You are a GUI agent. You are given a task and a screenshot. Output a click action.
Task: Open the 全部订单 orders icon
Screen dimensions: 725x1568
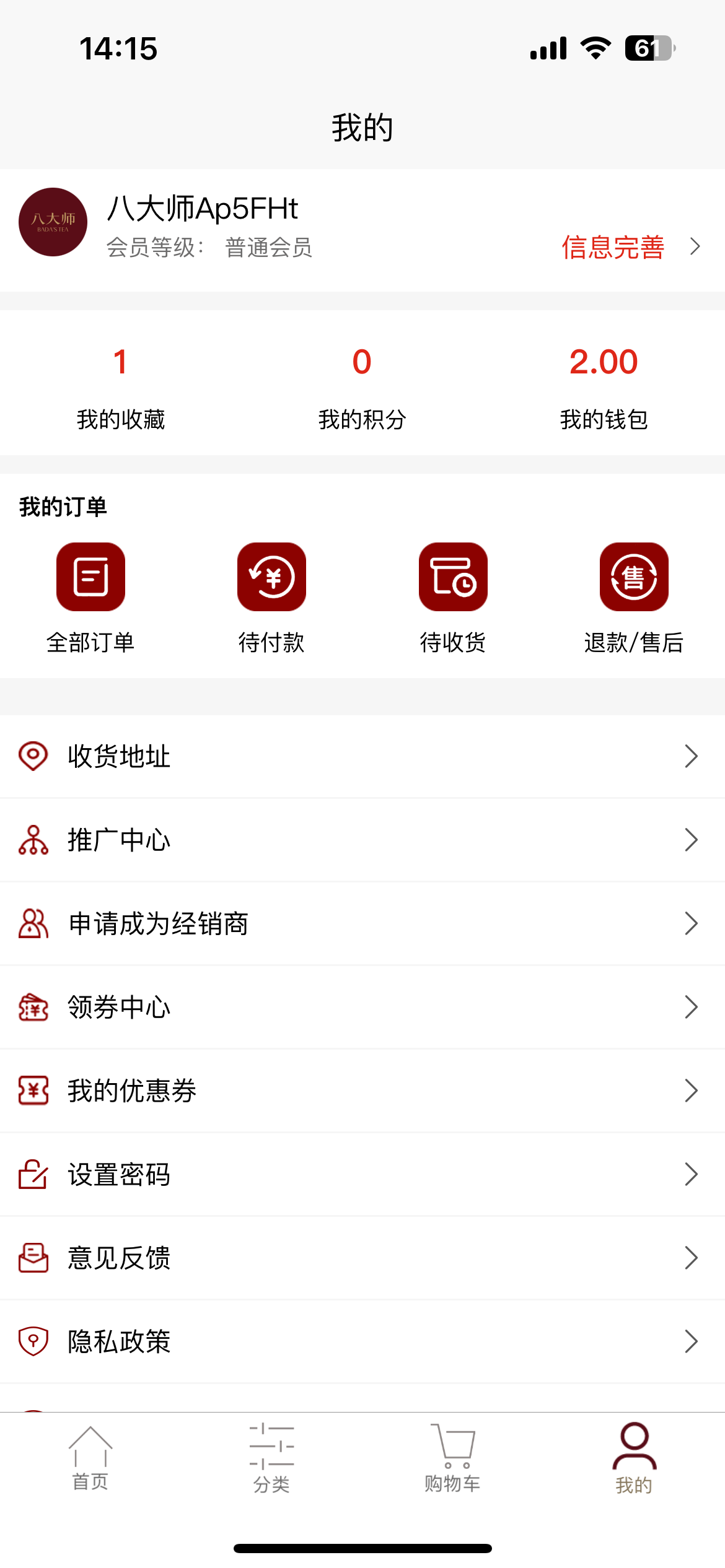90,576
